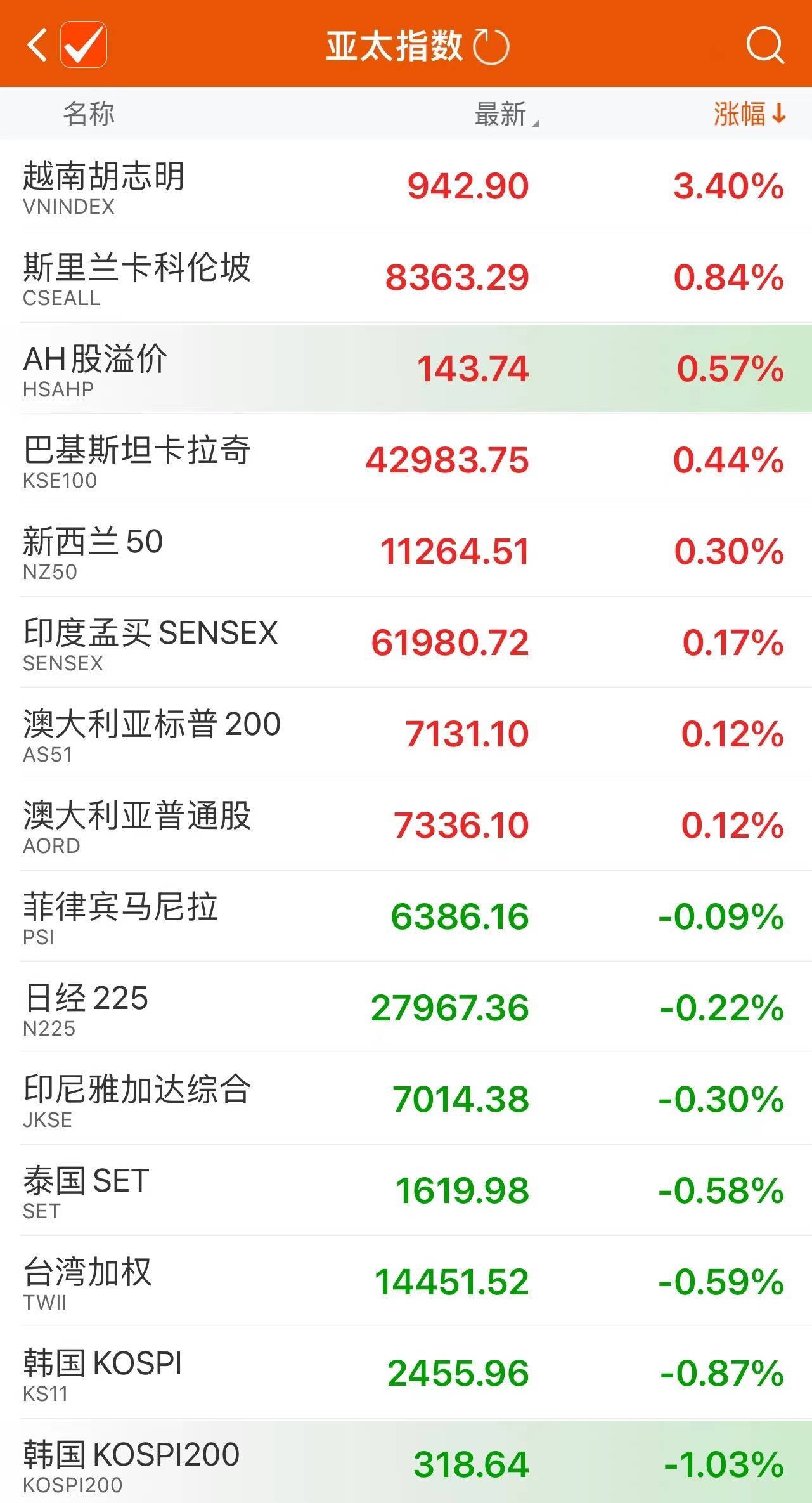
Task: Refresh the 亚太指数 list
Action: (493, 47)
